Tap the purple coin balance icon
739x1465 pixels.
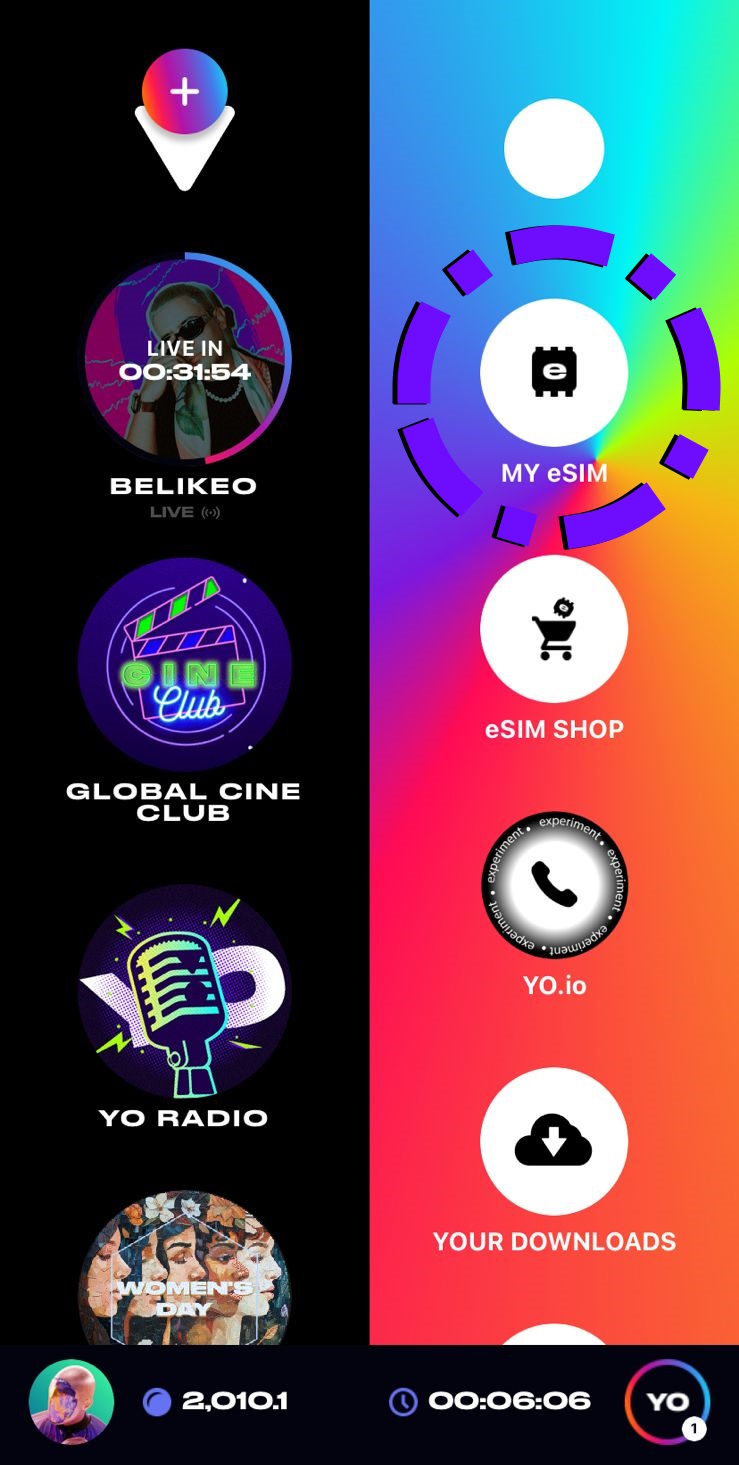pyautogui.click(x=155, y=1401)
